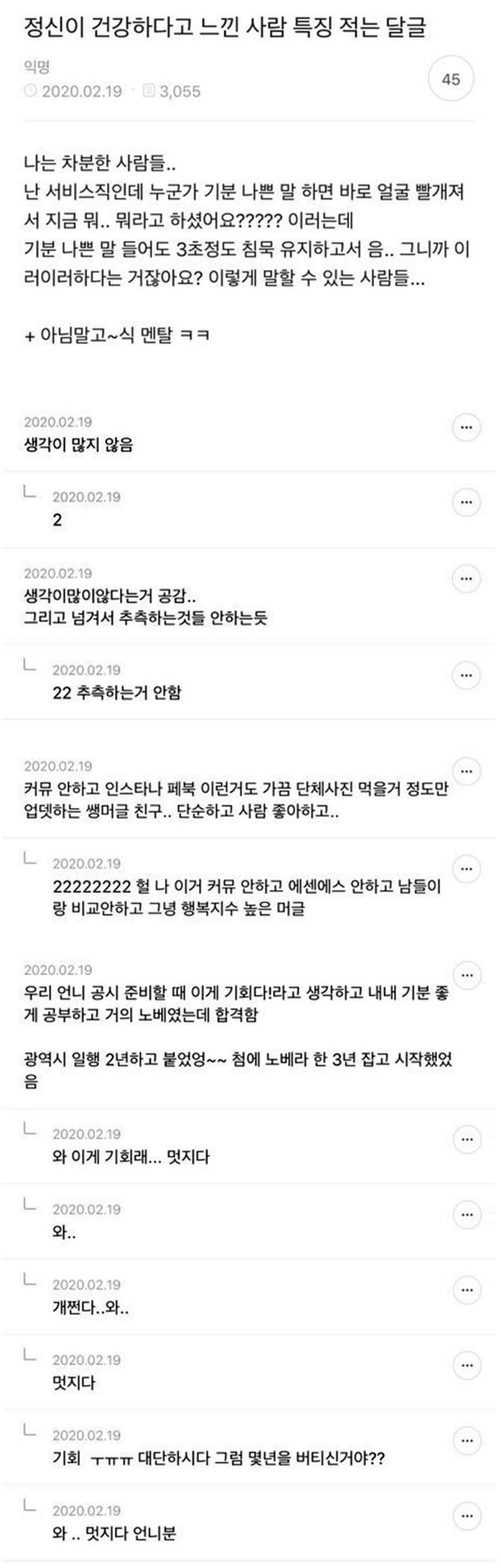The height and width of the screenshot is (1568, 501).
Task: Open more menu on reply '기회 ㅜㅠㅠ 대단하시다'
Action: (x=466, y=1440)
